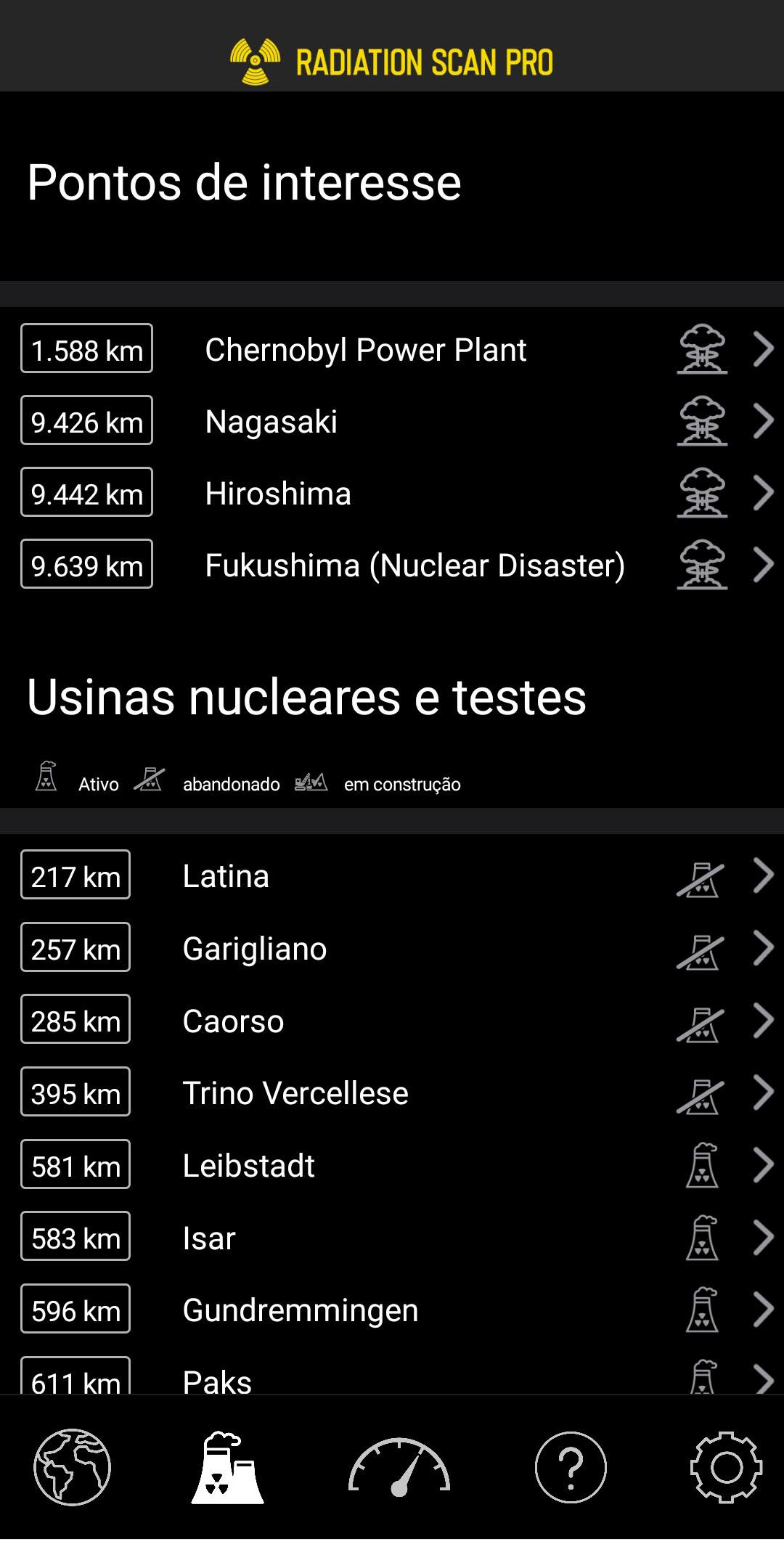This screenshot has width=784, height=1568.
Task: Open the radiation gauge tab
Action: tap(399, 1466)
